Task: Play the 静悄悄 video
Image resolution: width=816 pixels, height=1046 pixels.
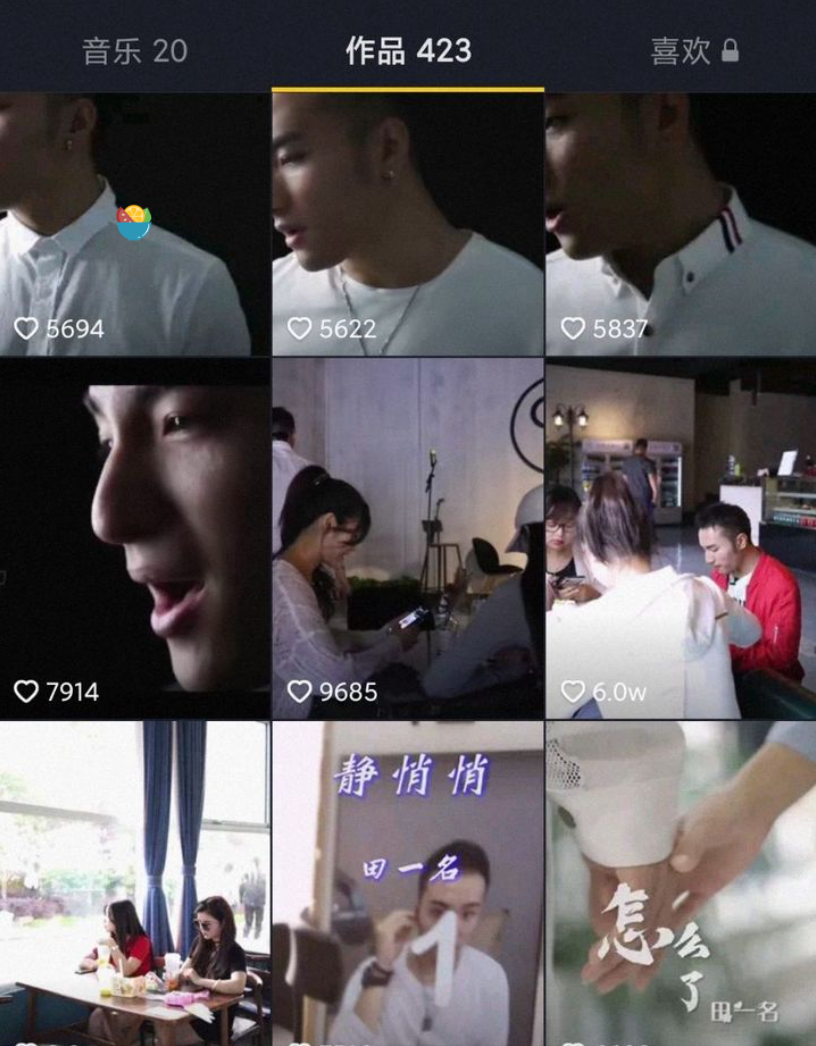Action: [x=408, y=883]
